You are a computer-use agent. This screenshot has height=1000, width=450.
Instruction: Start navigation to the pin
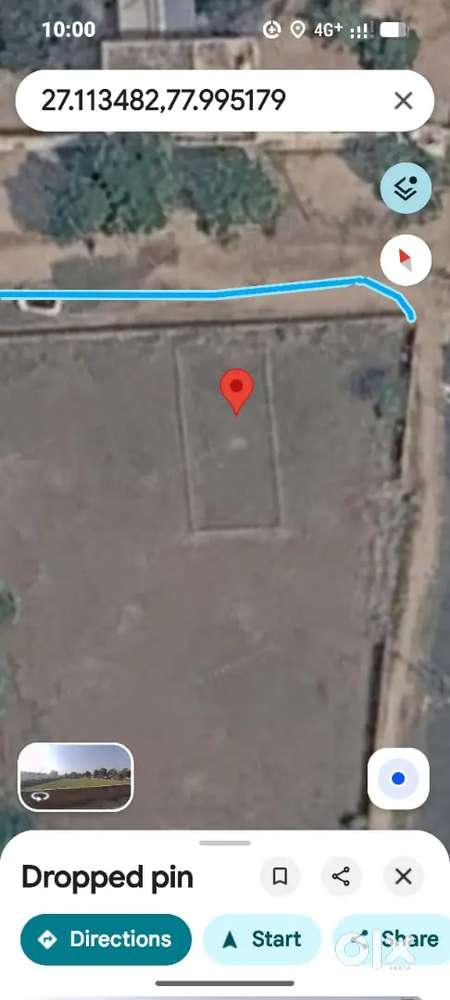262,939
